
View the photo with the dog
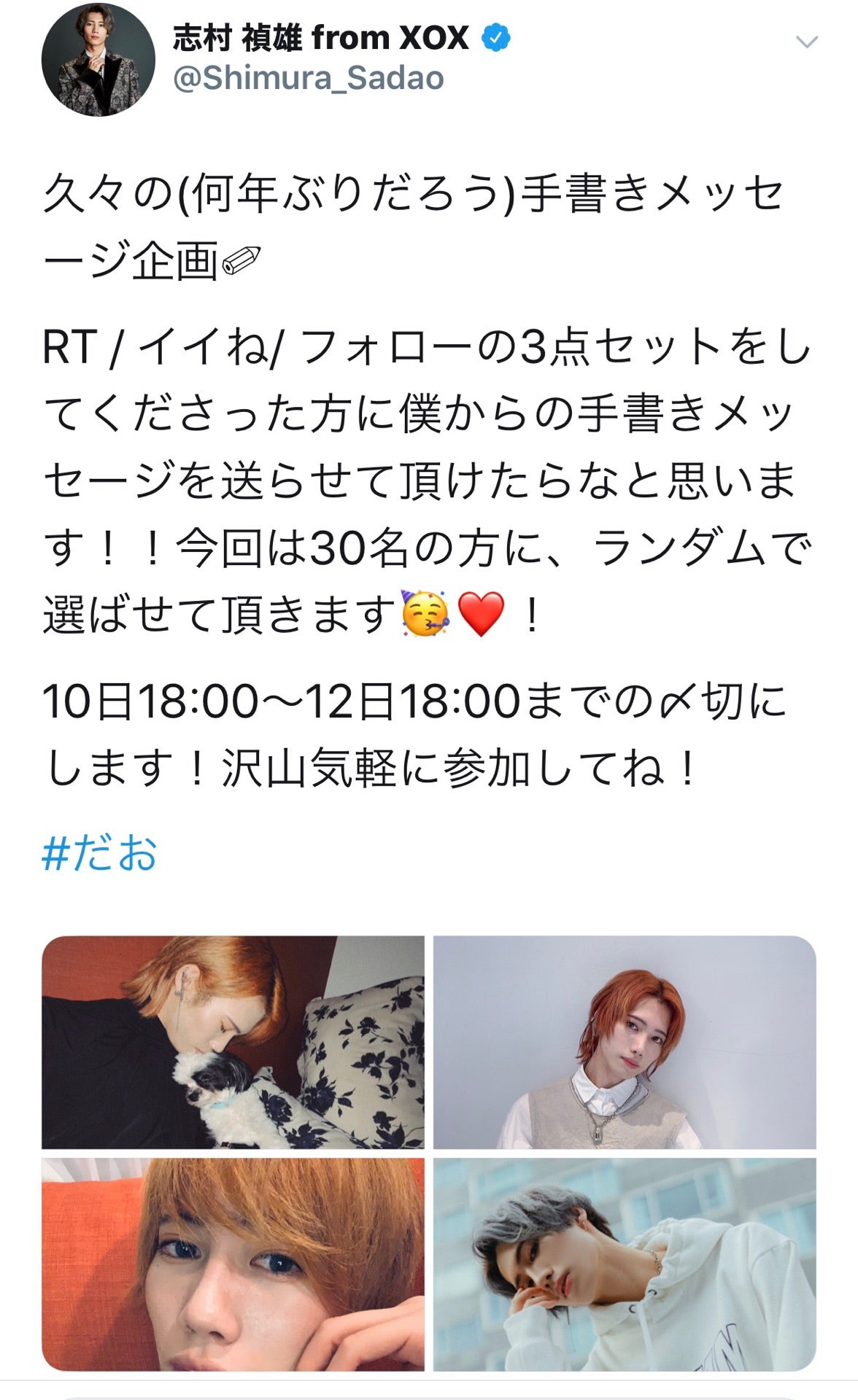point(233,1042)
